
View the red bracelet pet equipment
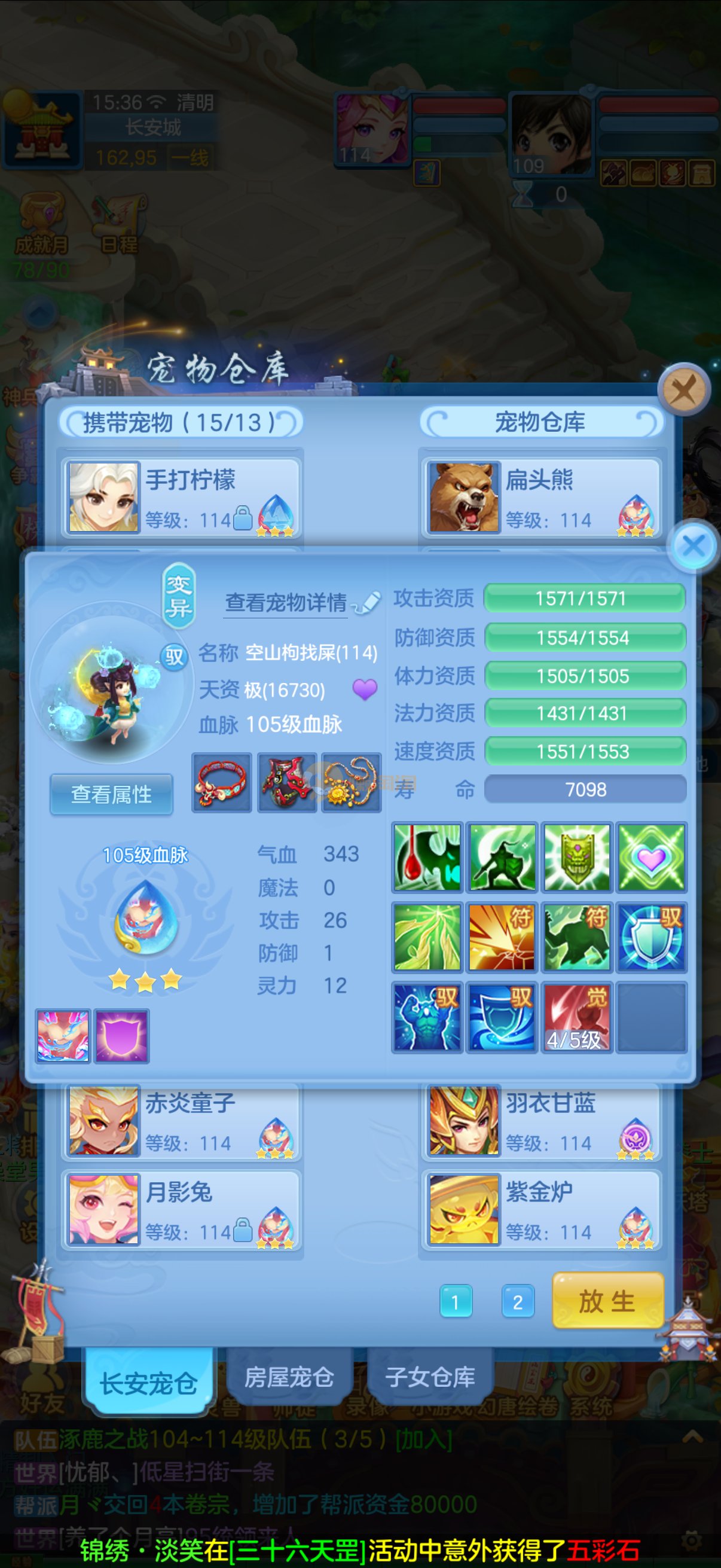coord(221,783)
